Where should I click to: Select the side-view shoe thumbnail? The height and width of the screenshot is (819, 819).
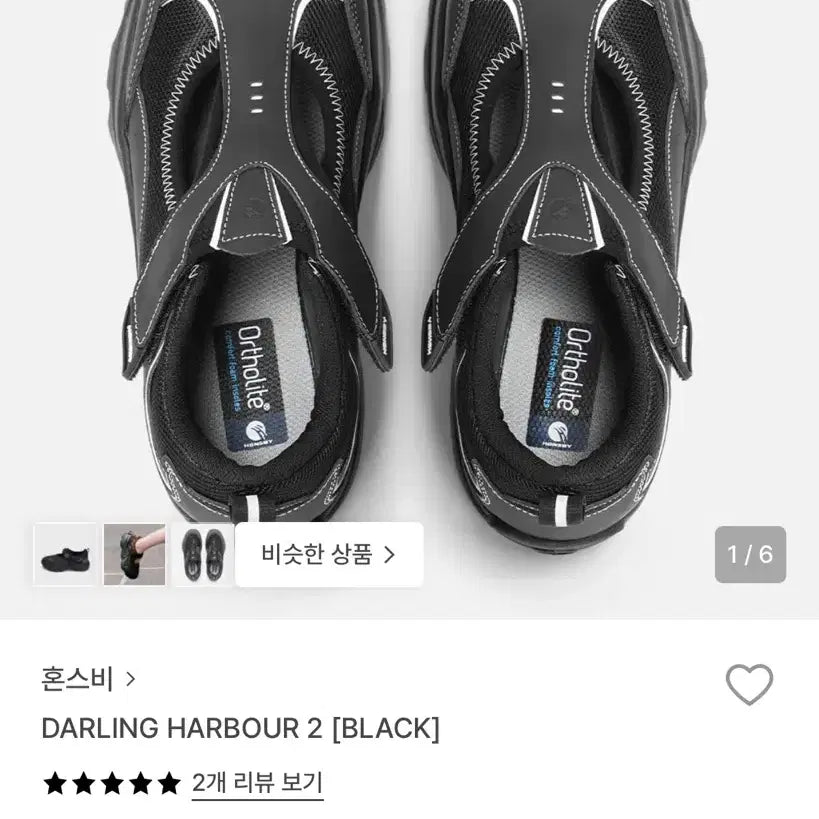coord(65,554)
